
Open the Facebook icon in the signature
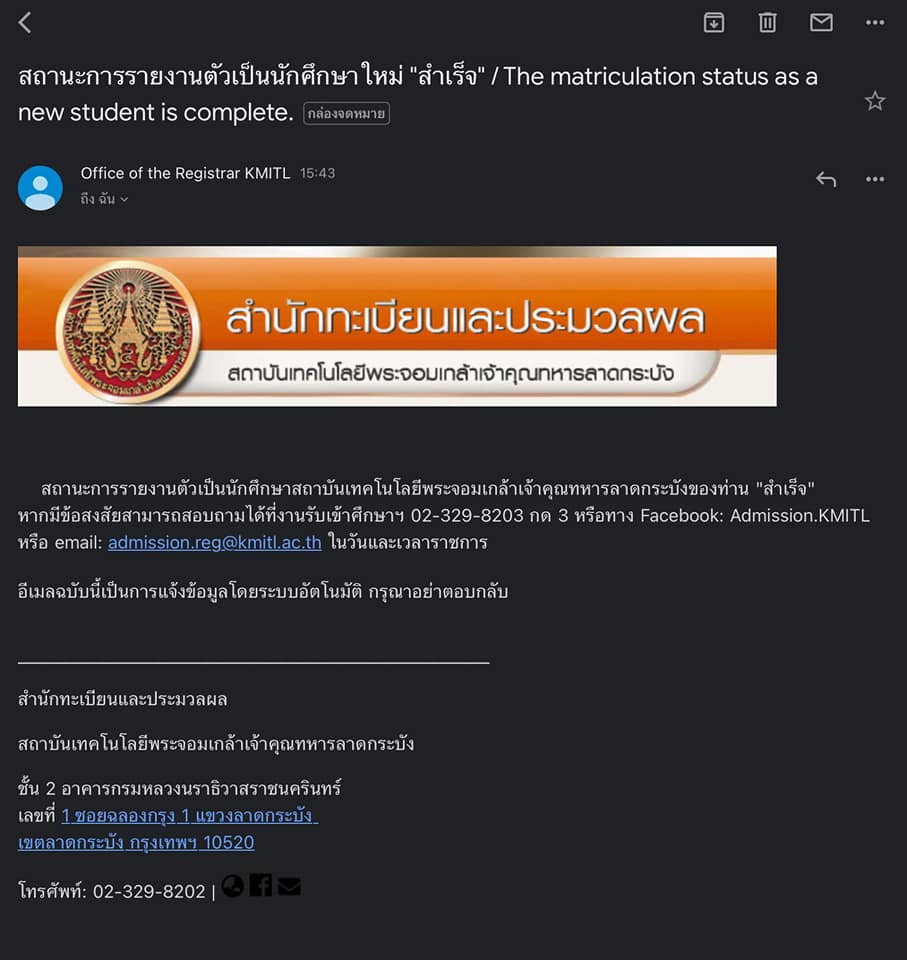(x=261, y=886)
